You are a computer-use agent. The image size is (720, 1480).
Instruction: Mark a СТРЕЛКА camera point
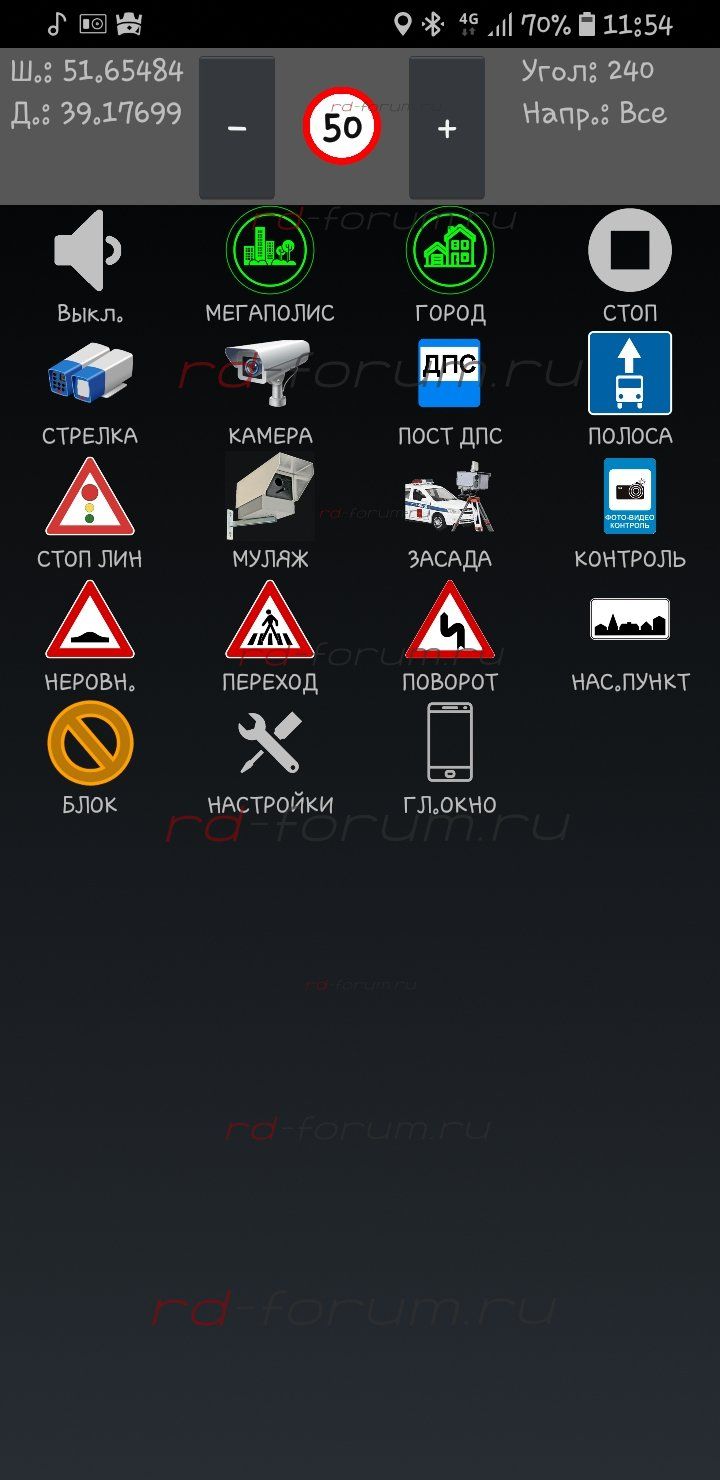pos(90,374)
